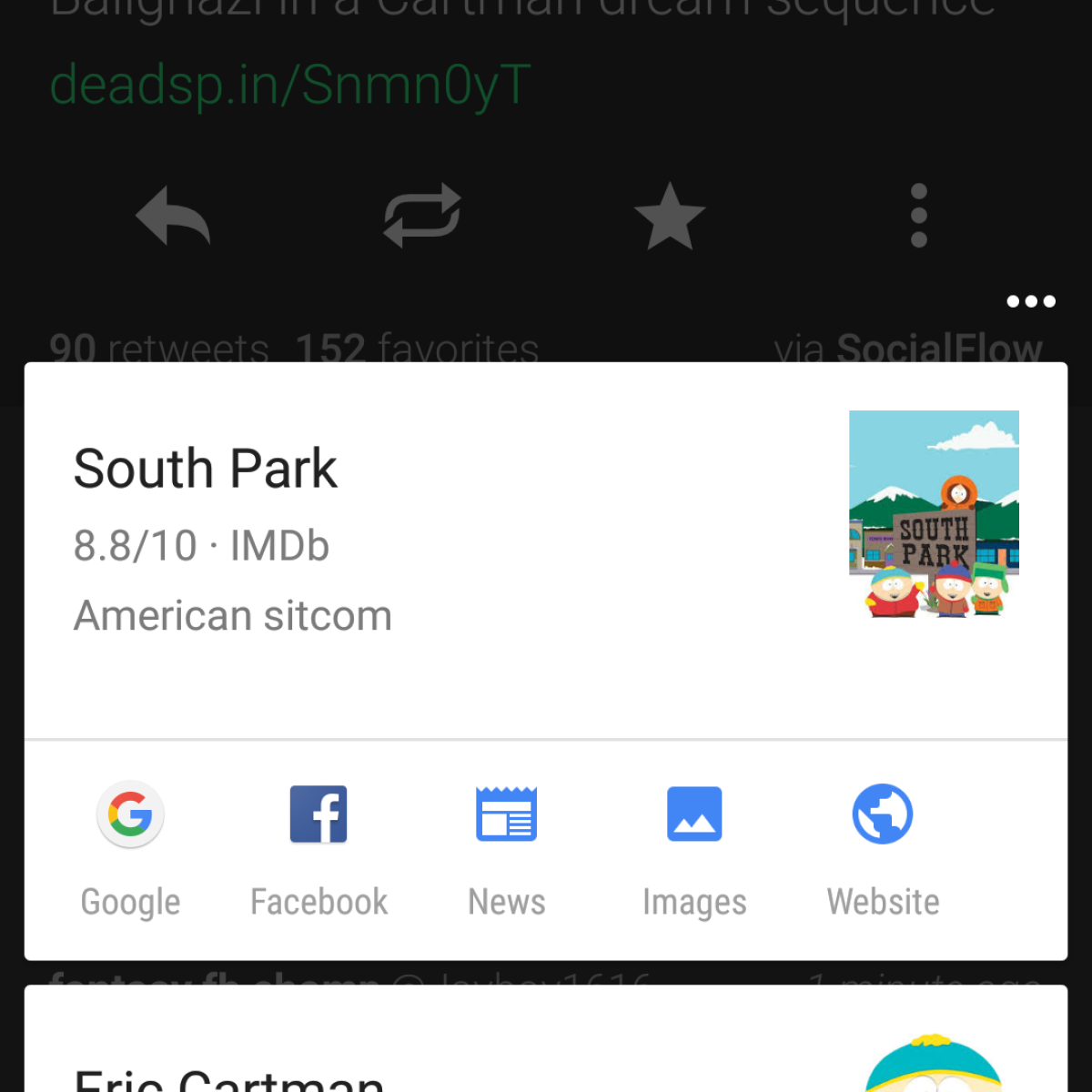Screen dimensions: 1092x1092
Task: Reply to the tweet
Action: click(172, 216)
